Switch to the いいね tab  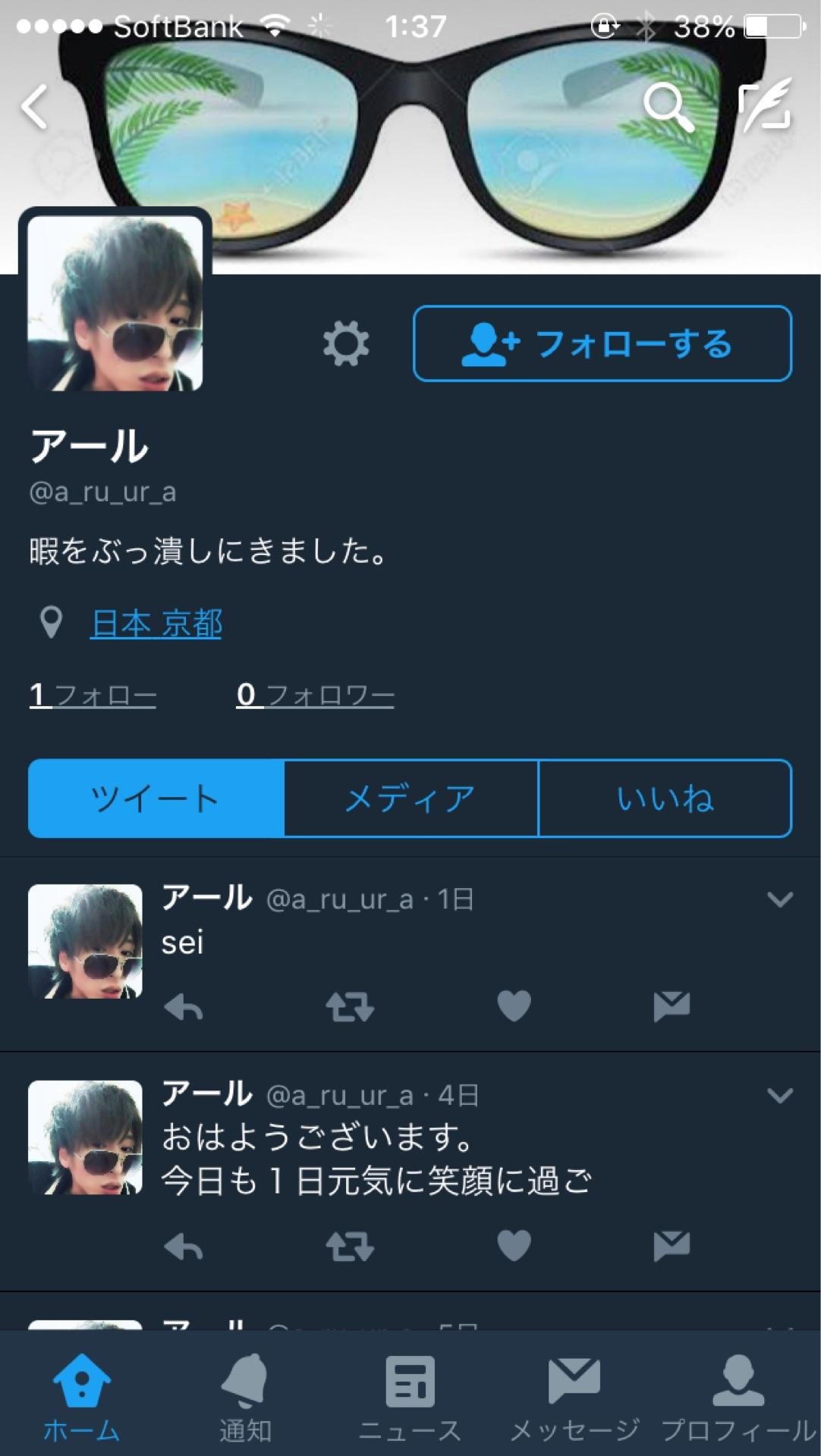[x=665, y=797]
